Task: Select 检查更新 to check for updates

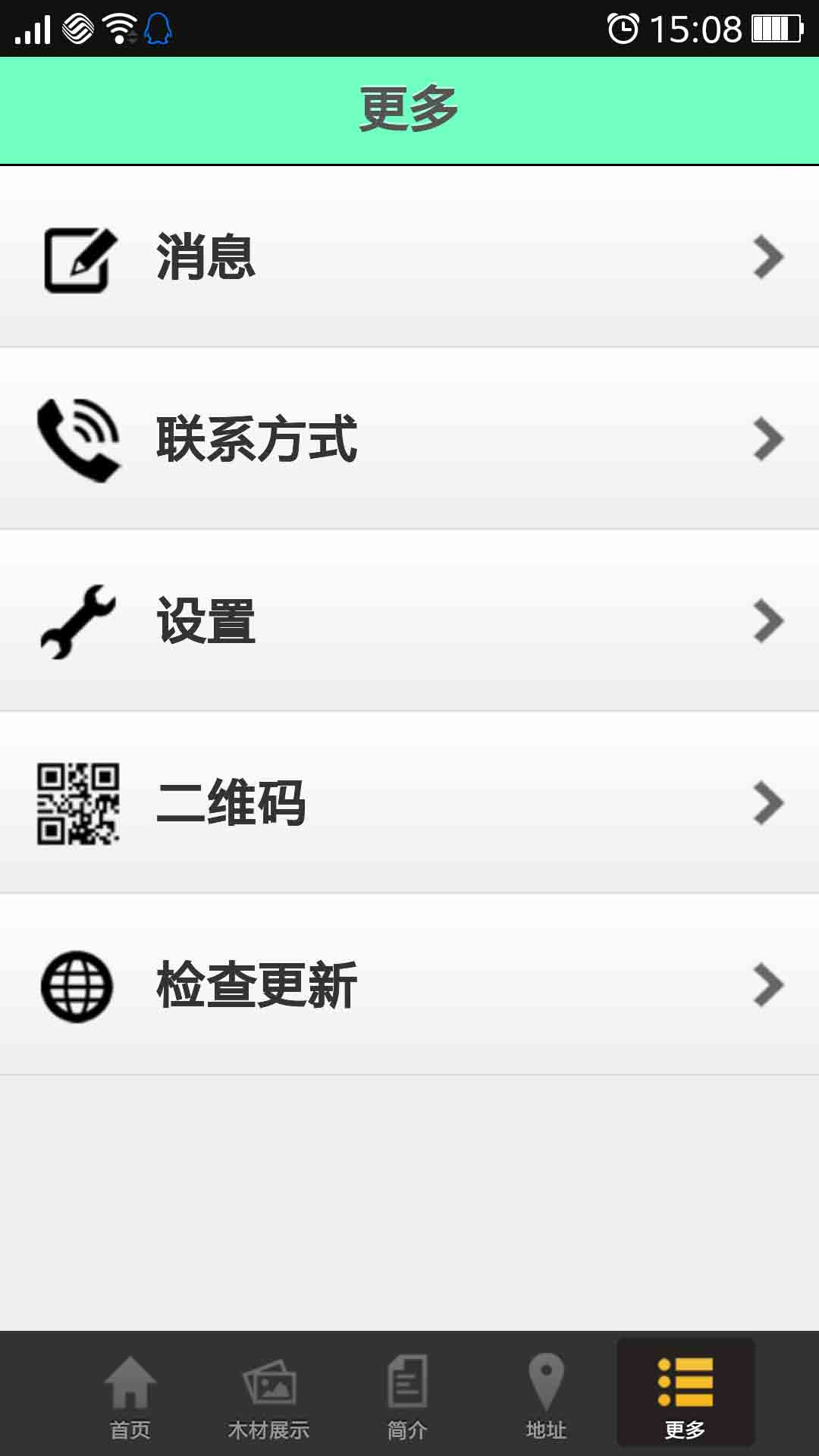Action: (409, 985)
